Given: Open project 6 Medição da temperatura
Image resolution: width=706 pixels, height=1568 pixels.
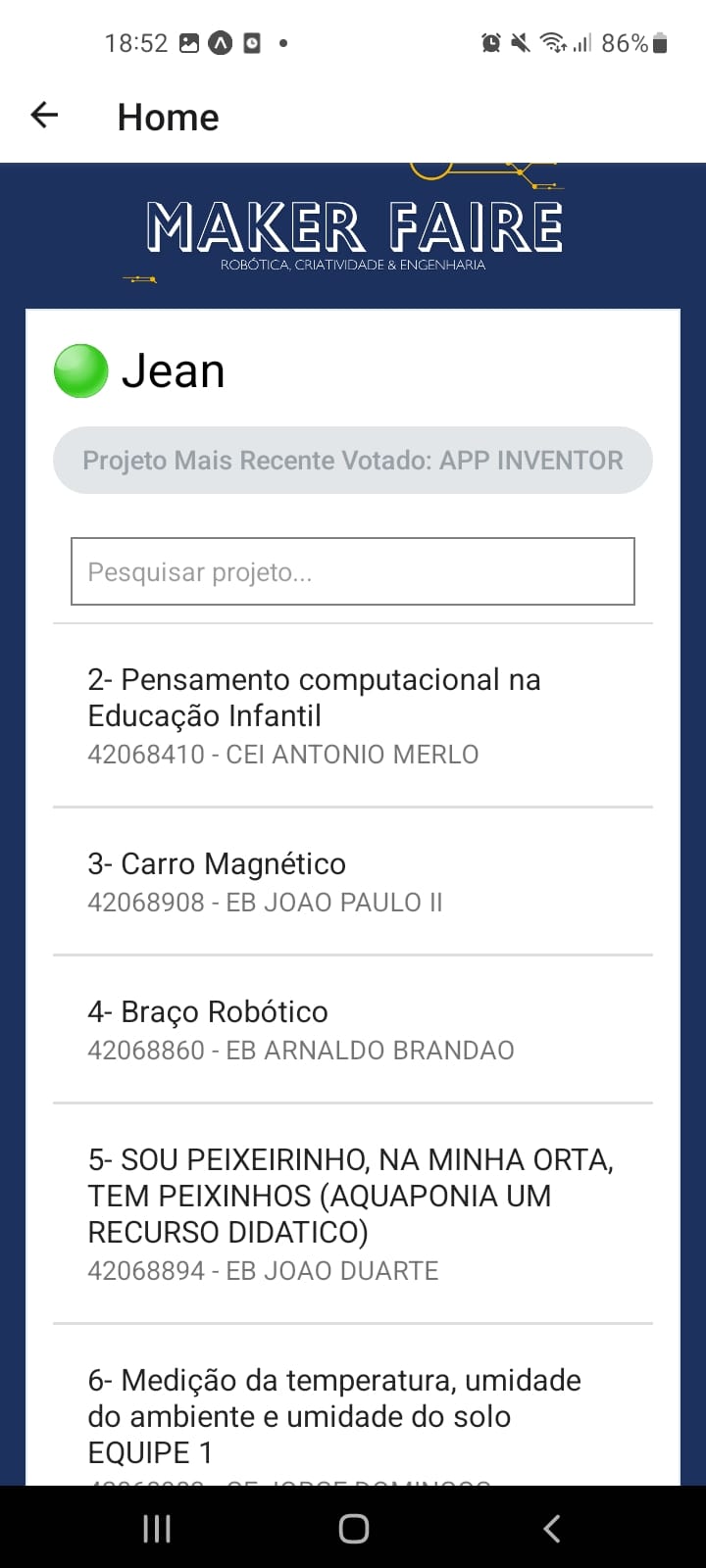Looking at the screenshot, I should (x=353, y=1415).
